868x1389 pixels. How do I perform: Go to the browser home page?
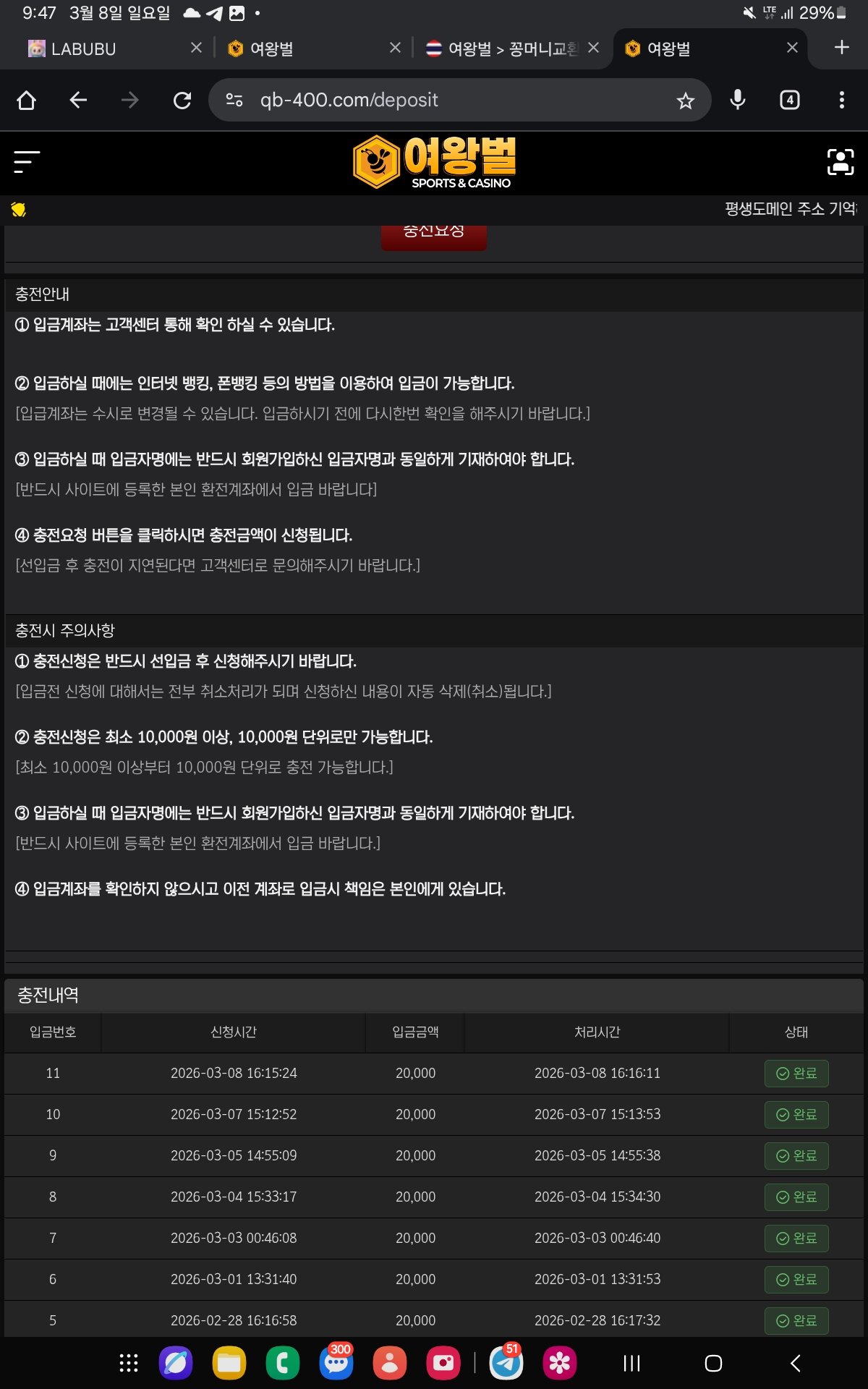(27, 100)
